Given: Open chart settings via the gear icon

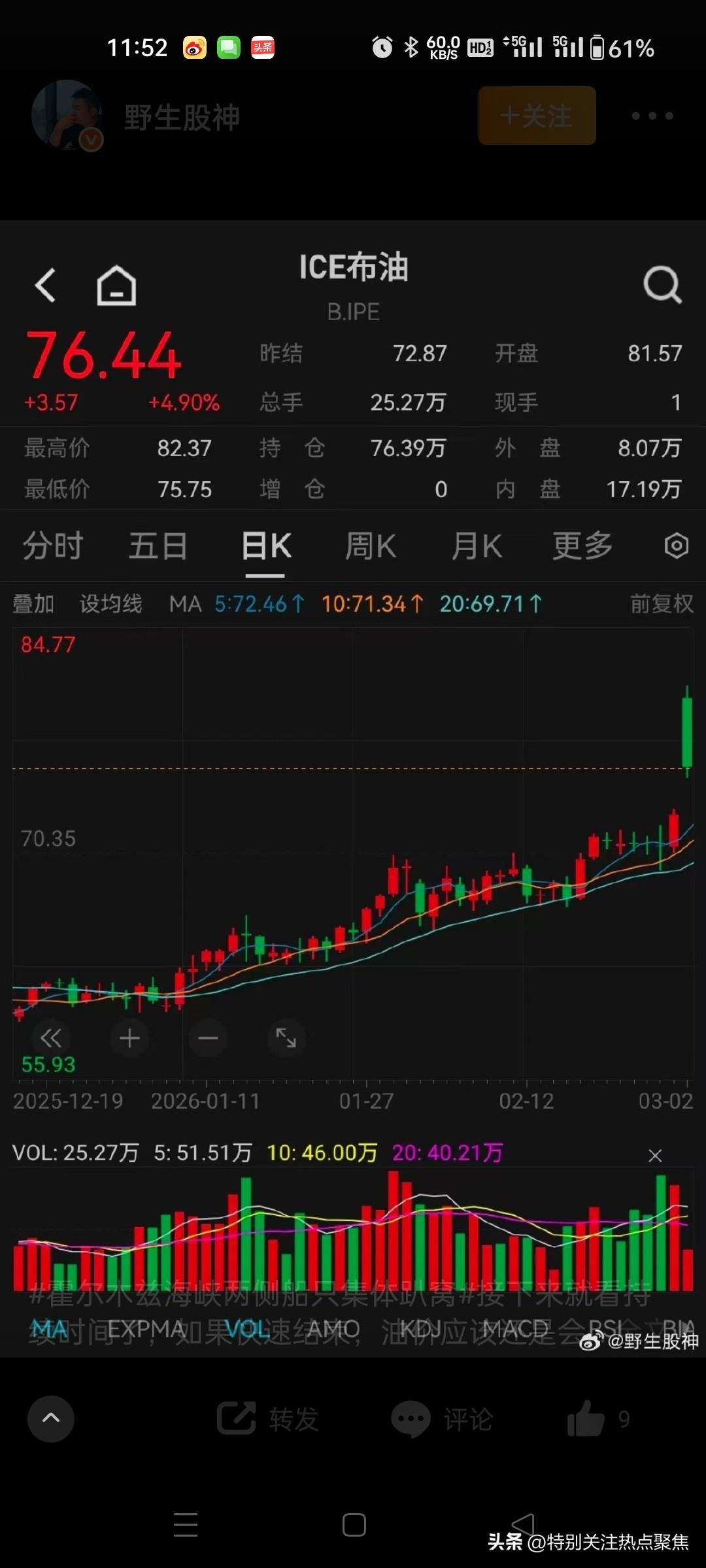Looking at the screenshot, I should coord(676,546).
